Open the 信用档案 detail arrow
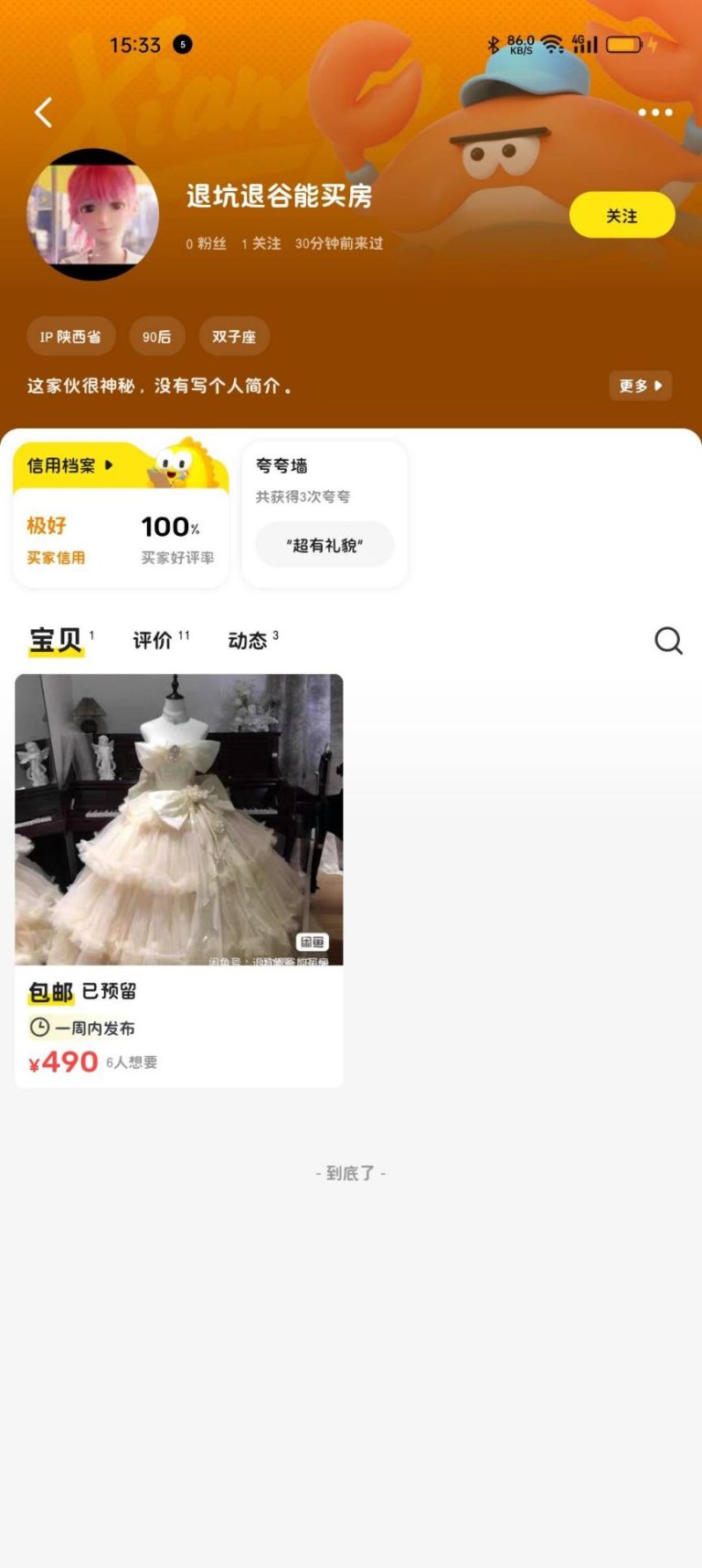This screenshot has height=1568, width=702. click(107, 464)
